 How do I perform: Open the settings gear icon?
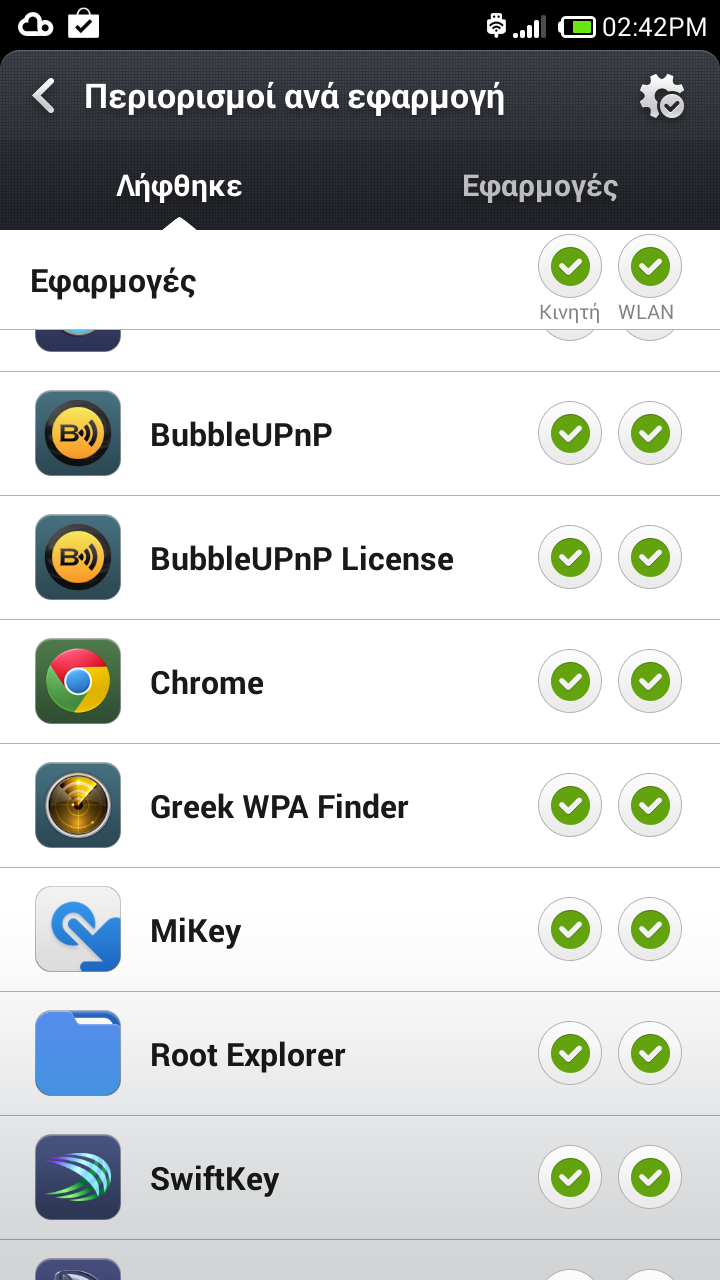click(x=661, y=97)
